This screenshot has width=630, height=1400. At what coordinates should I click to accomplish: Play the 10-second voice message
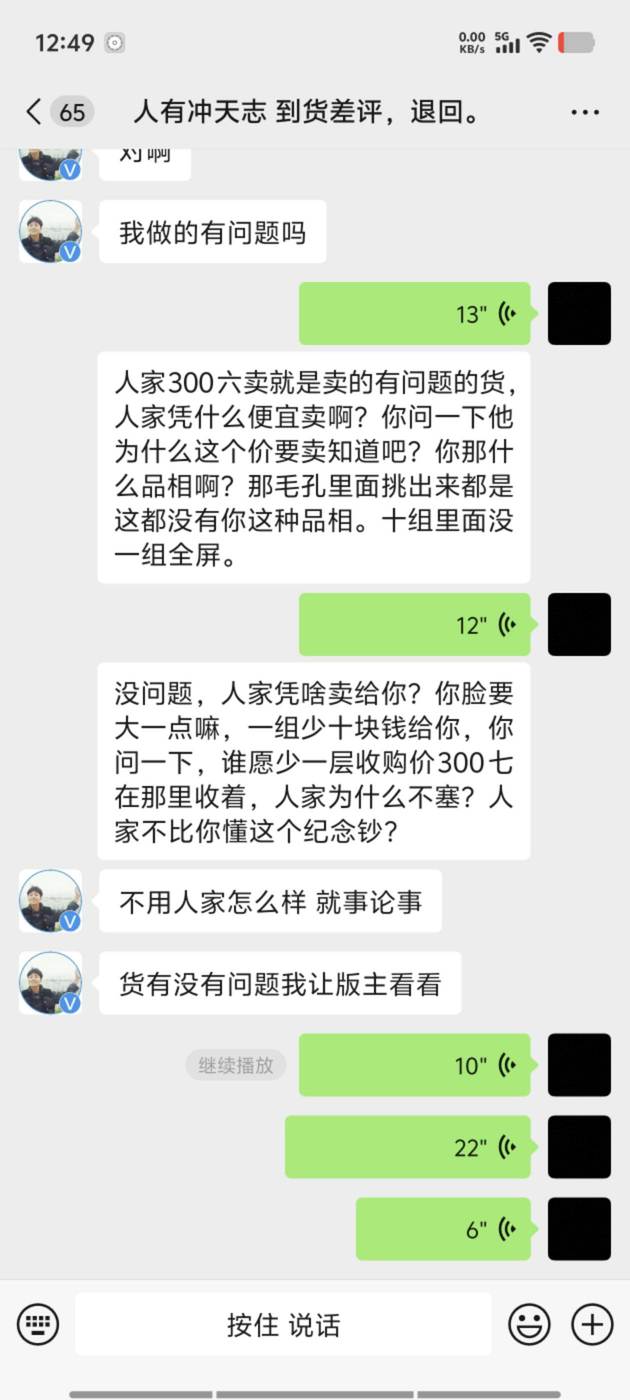point(414,1065)
